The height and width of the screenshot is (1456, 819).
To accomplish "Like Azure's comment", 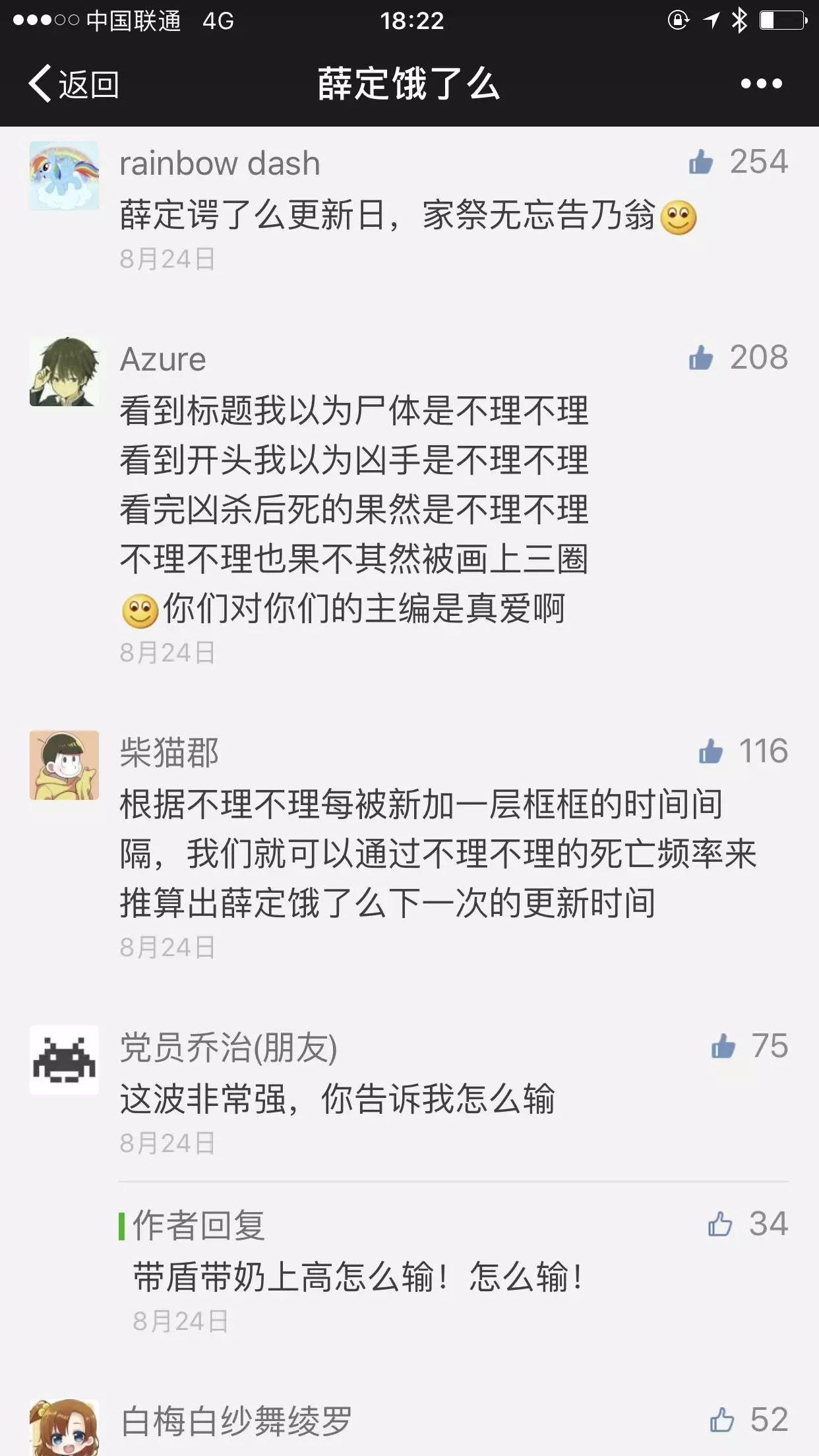I will point(702,359).
